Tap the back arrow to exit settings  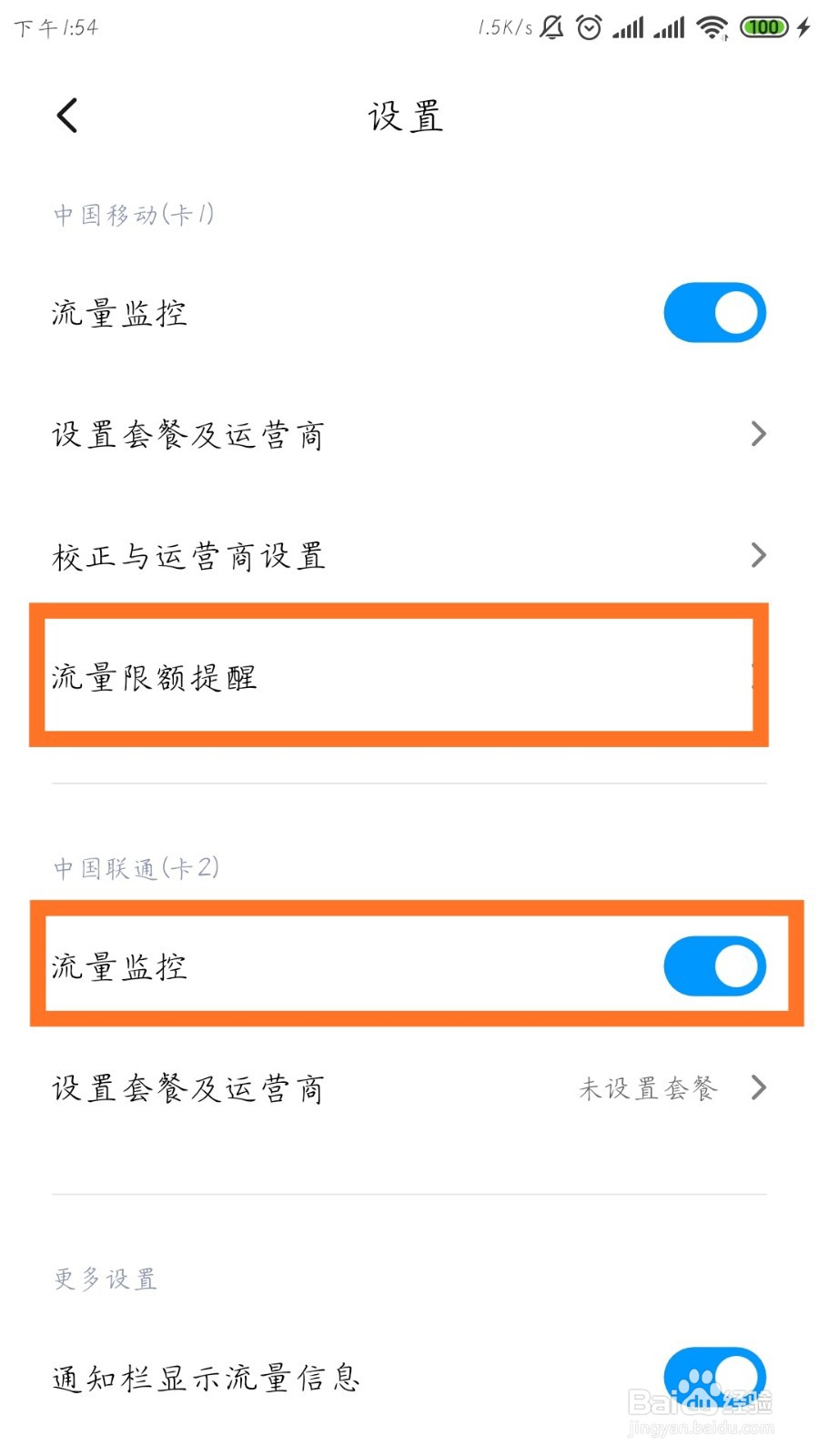point(66,116)
